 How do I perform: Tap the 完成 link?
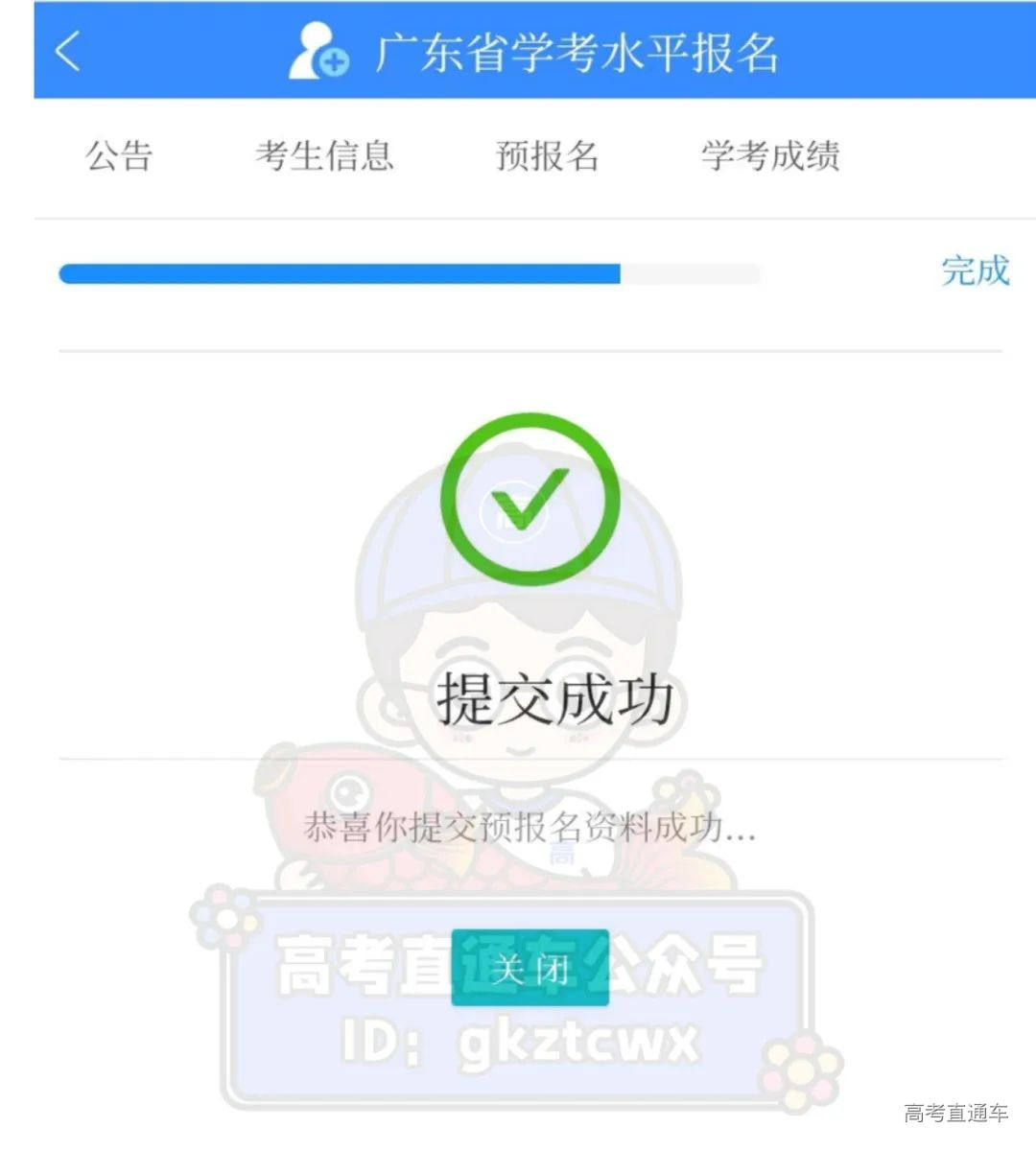coord(975,271)
